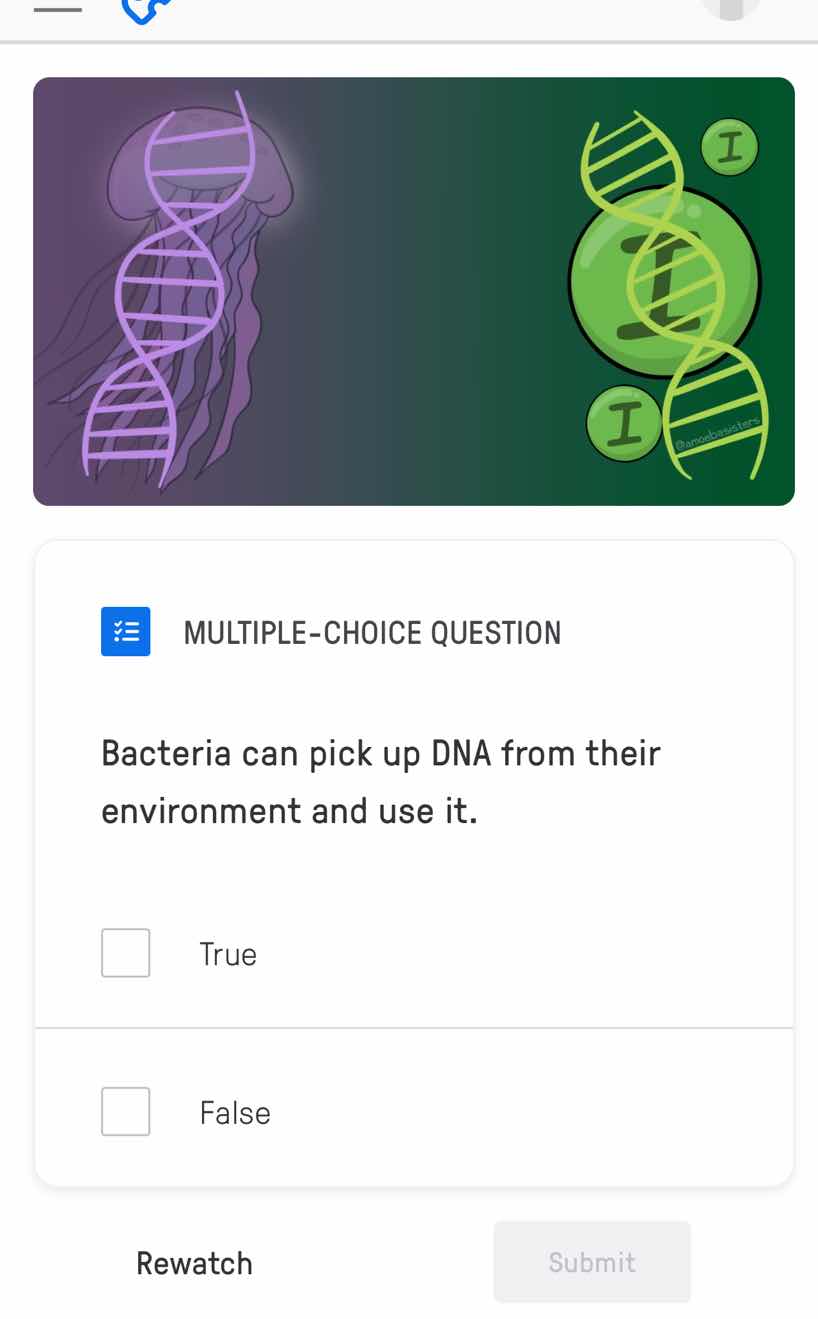Viewport: 818px width, 1319px height.
Task: Click the Edpuzzle logo at the top
Action: (x=143, y=10)
